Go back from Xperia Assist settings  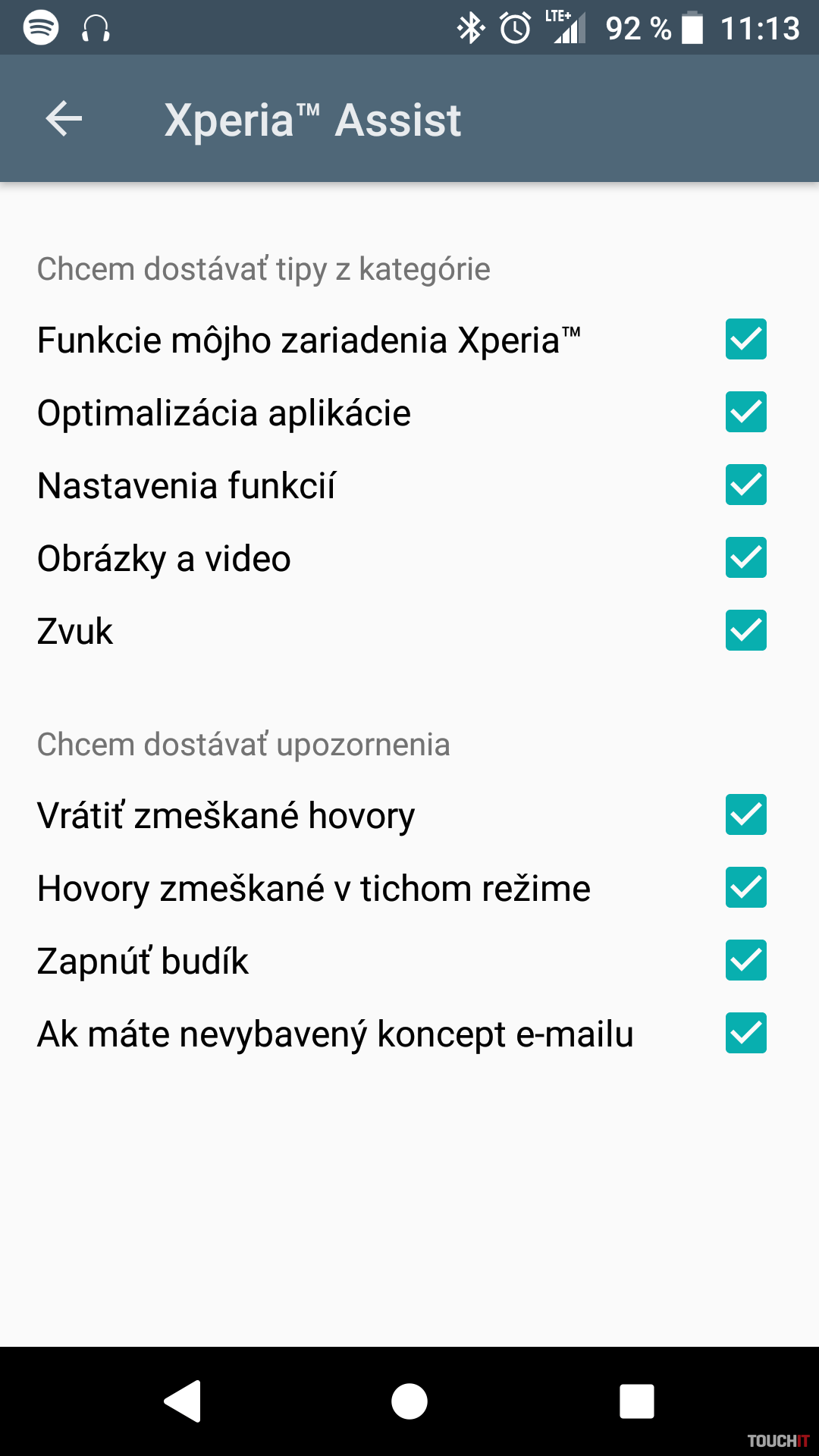click(x=64, y=119)
